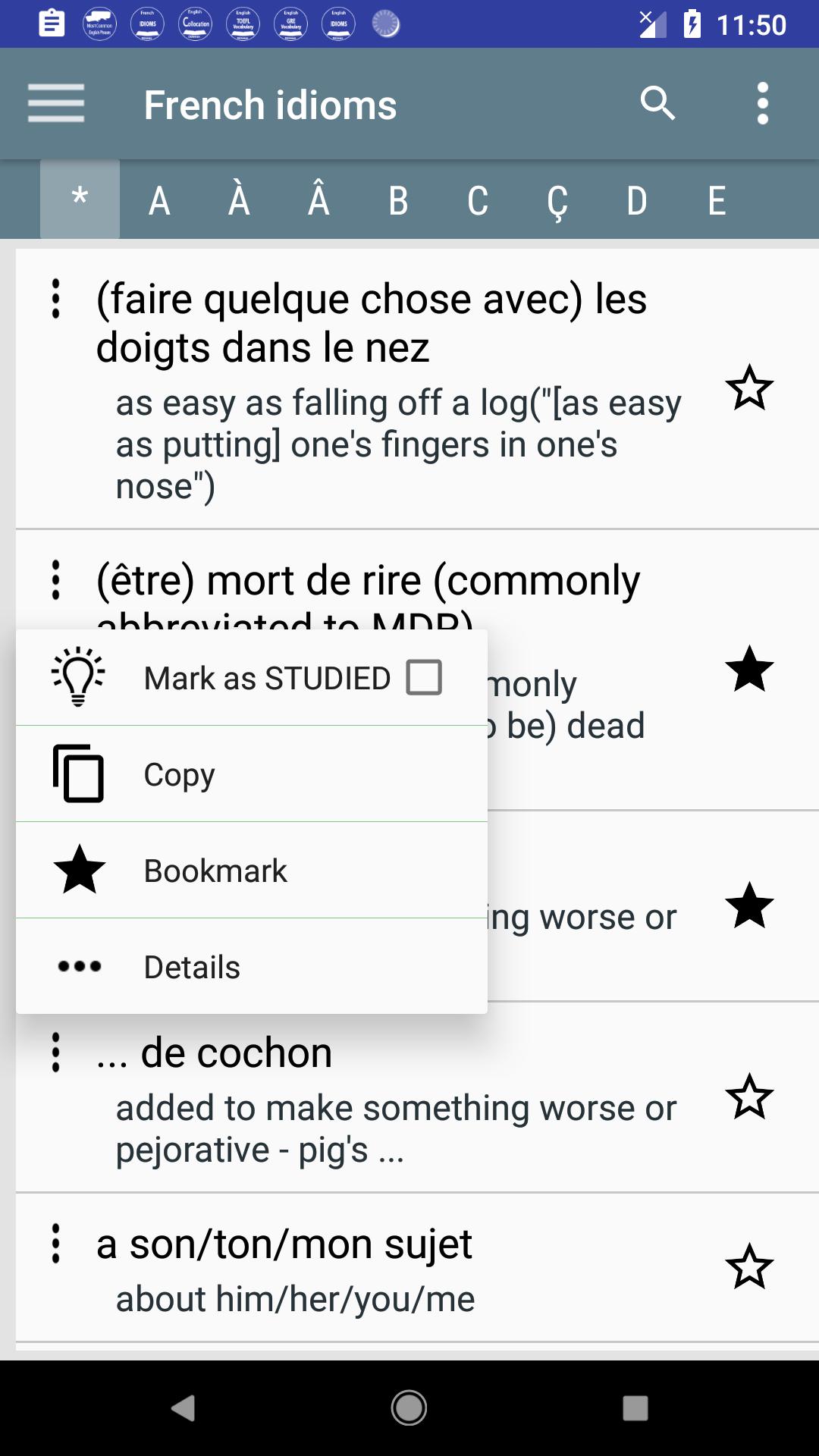819x1456 pixels.
Task: Remove the star from 'mort de rire' idiom
Action: [749, 669]
